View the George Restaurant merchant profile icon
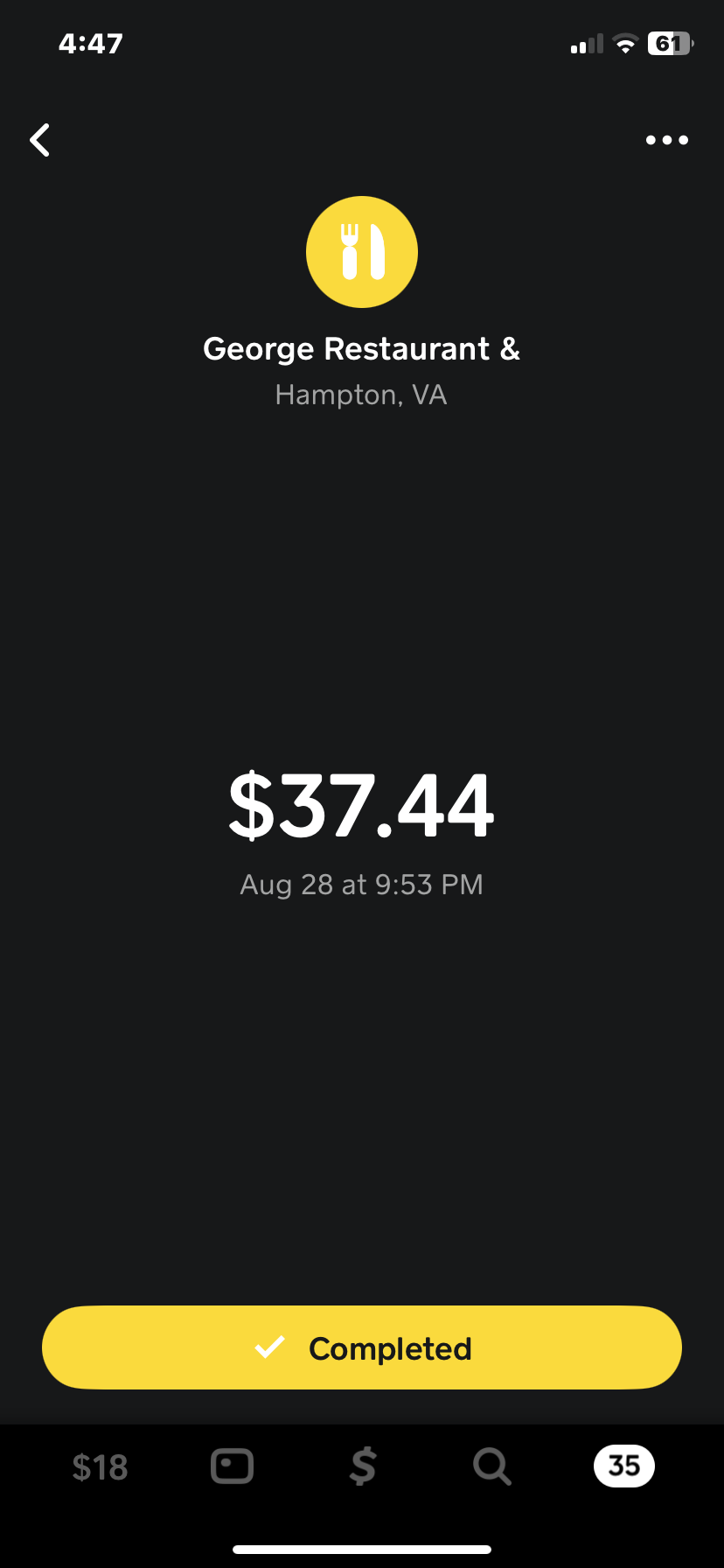 pos(362,252)
